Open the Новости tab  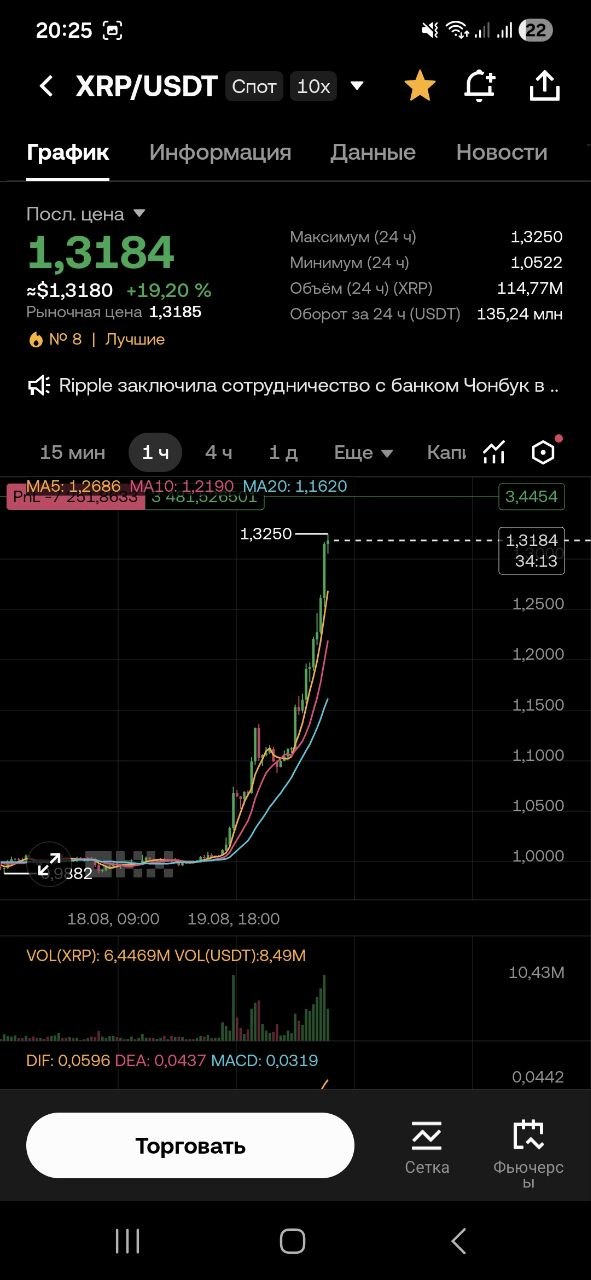[502, 153]
